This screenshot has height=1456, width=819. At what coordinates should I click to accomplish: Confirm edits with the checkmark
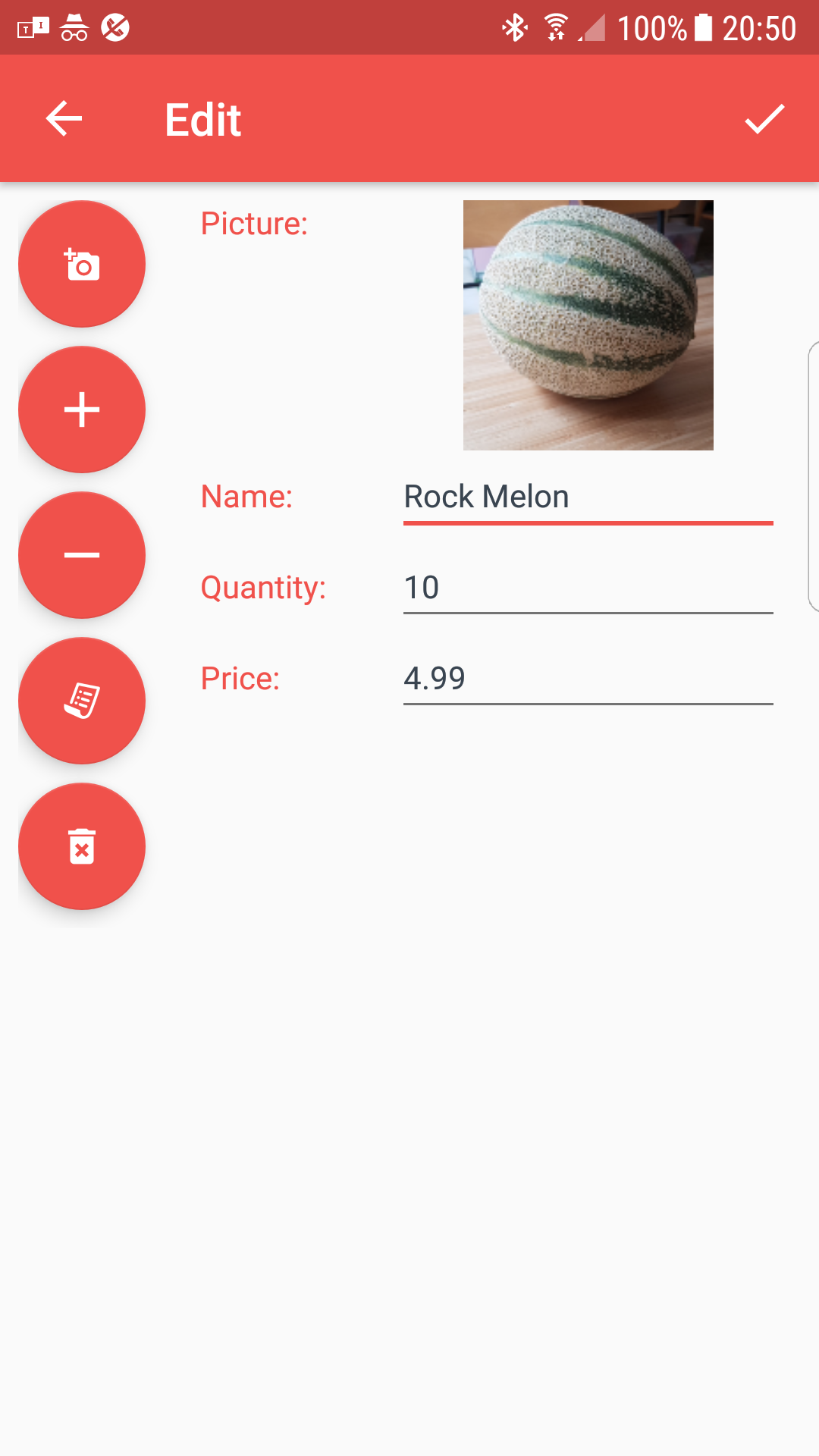coord(764,119)
